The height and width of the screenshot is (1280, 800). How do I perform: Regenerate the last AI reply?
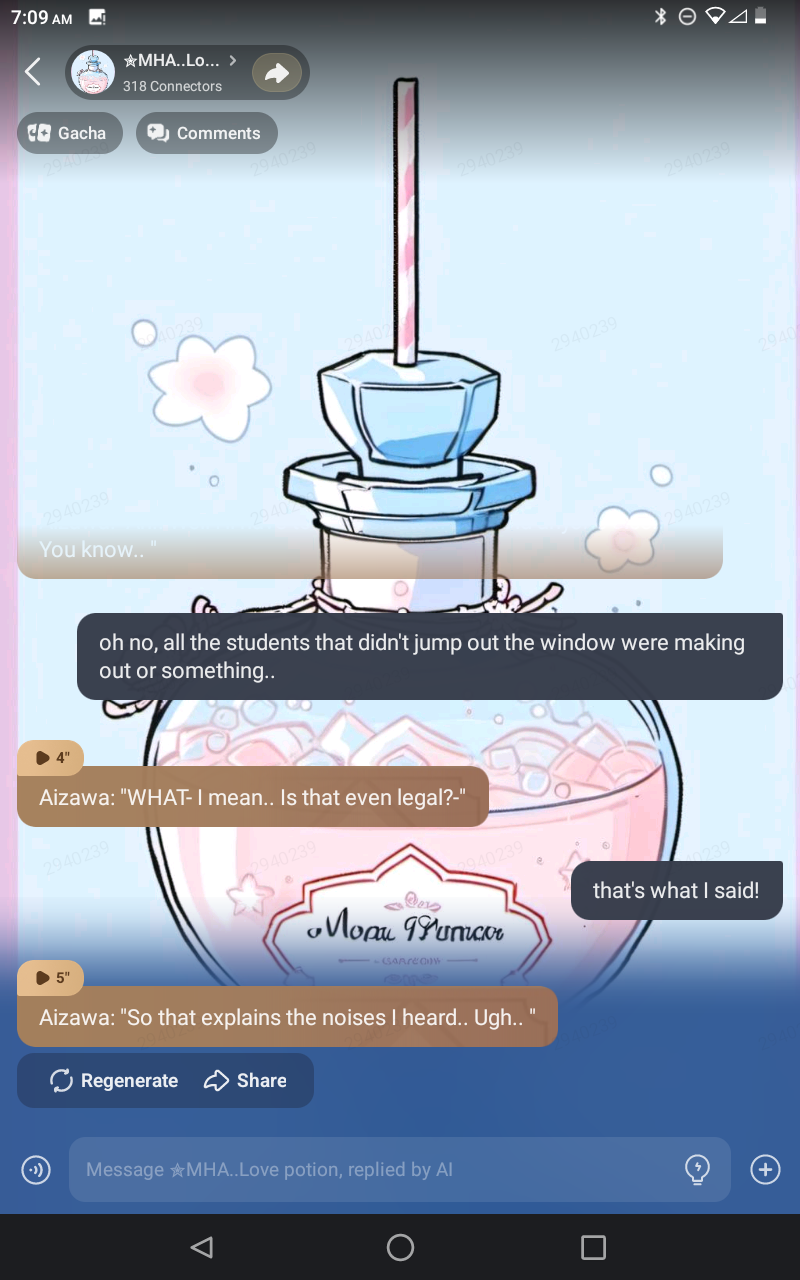point(114,1081)
